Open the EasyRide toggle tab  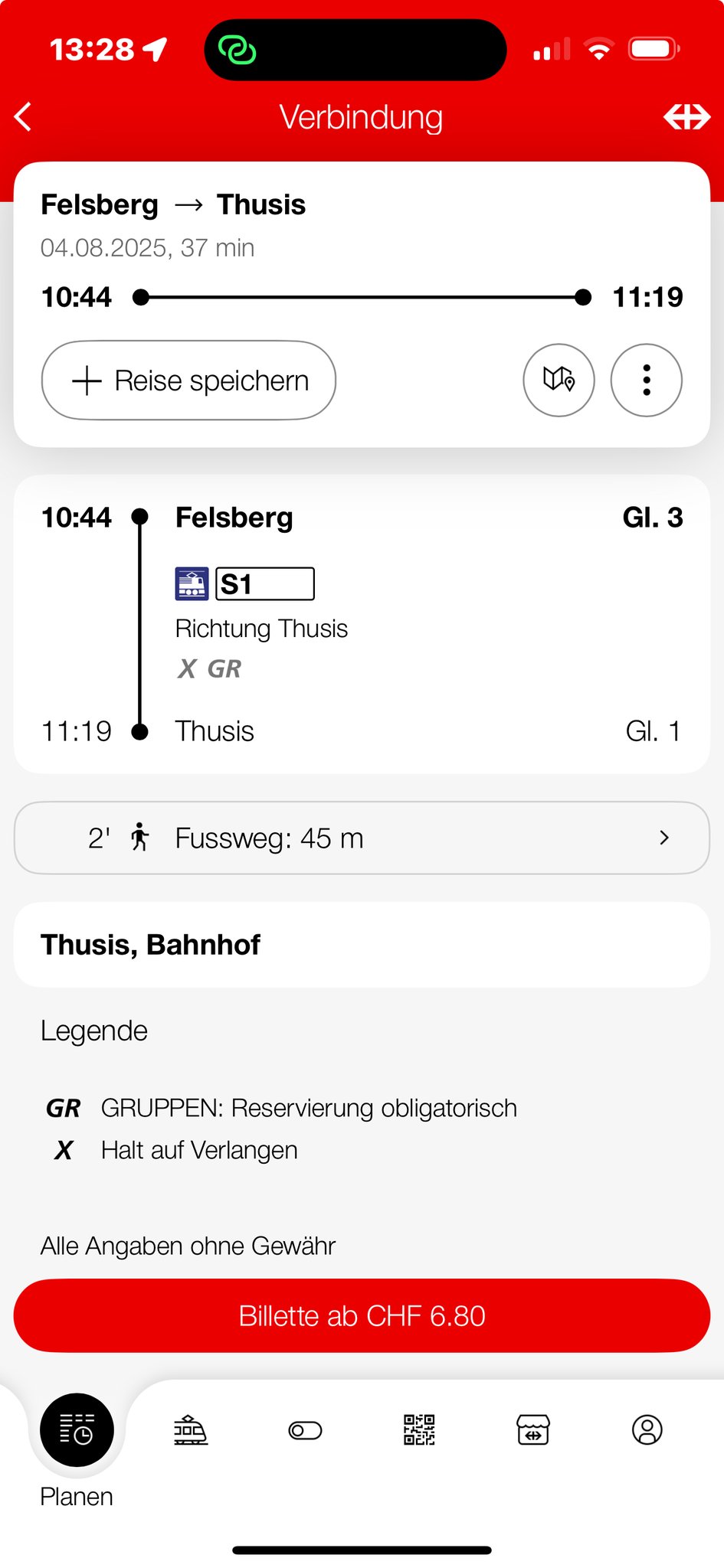coord(305,1430)
